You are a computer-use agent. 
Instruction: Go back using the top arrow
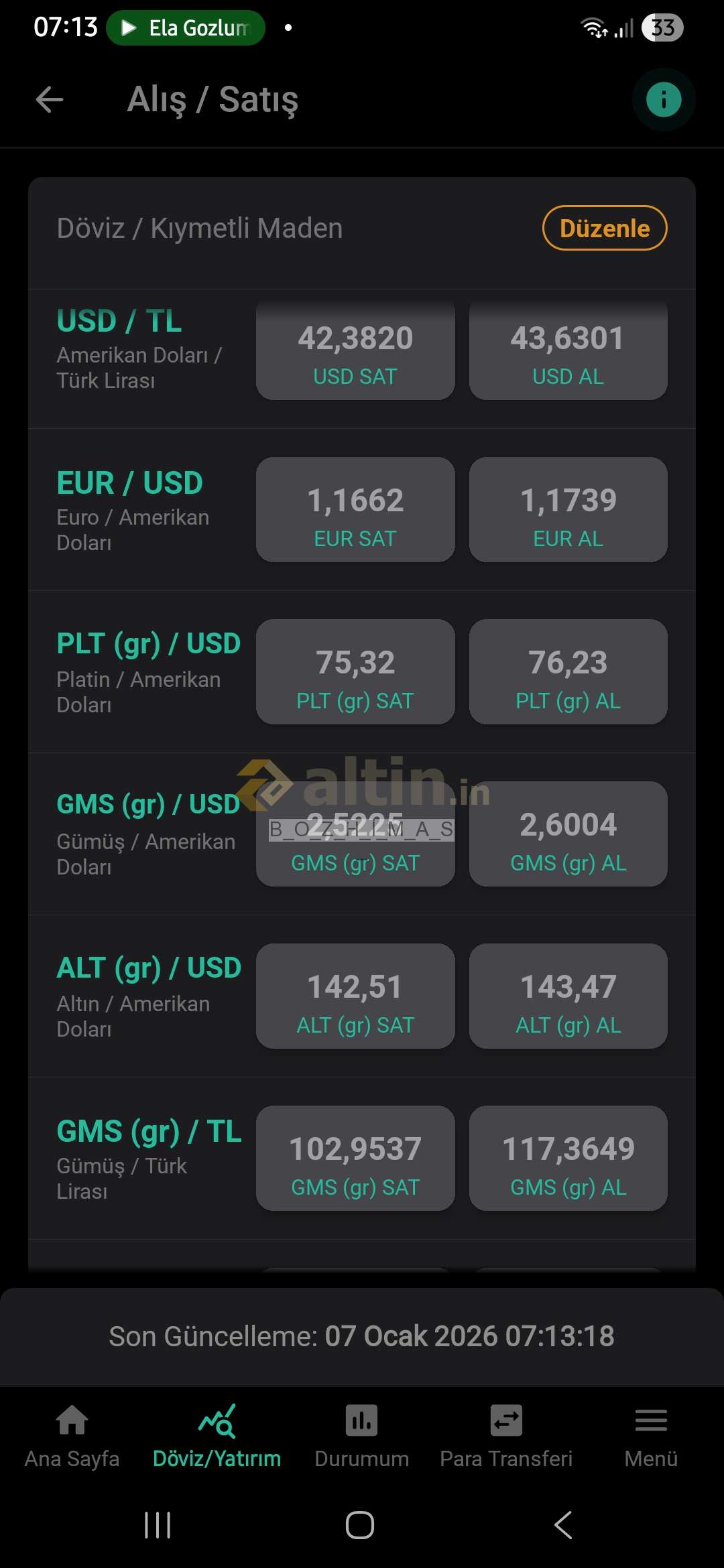50,100
